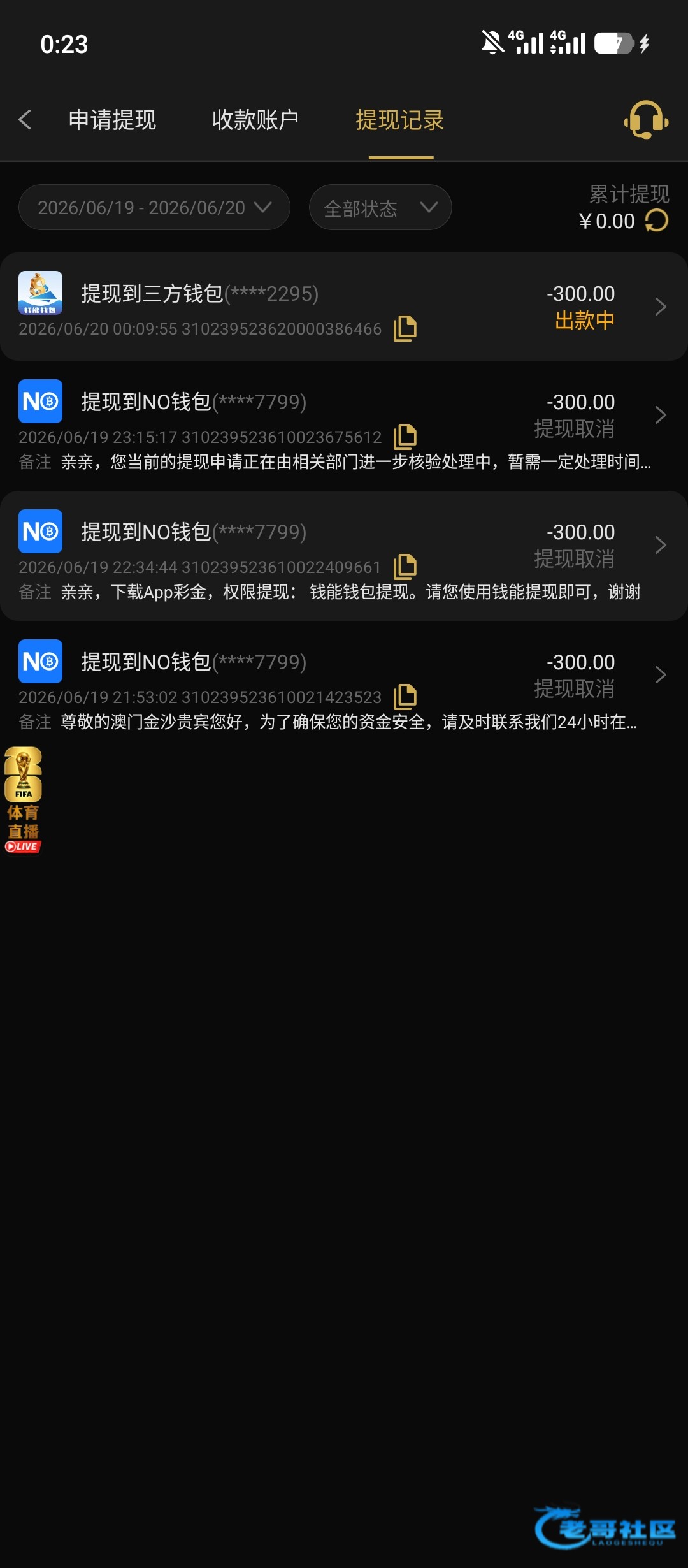
Task: Open the 22:34:44 NO钱包 withdrawal record
Action: (344, 556)
